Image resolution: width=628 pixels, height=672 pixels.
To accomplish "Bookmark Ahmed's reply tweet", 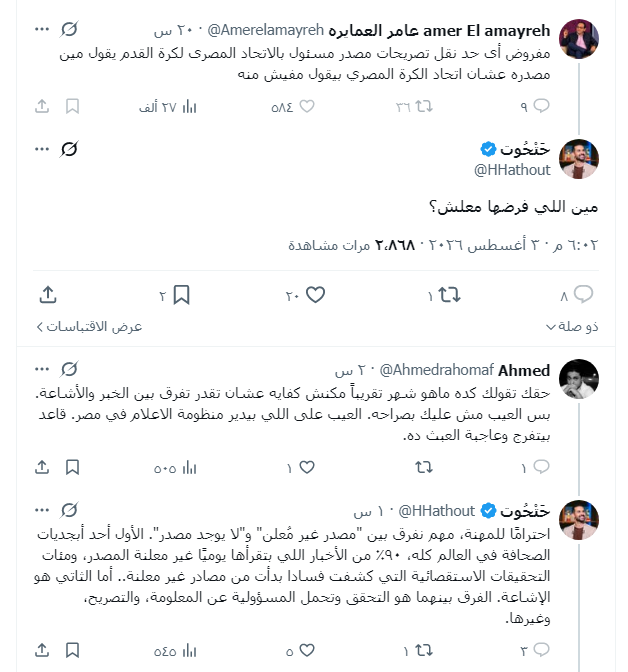I will pos(72,467).
